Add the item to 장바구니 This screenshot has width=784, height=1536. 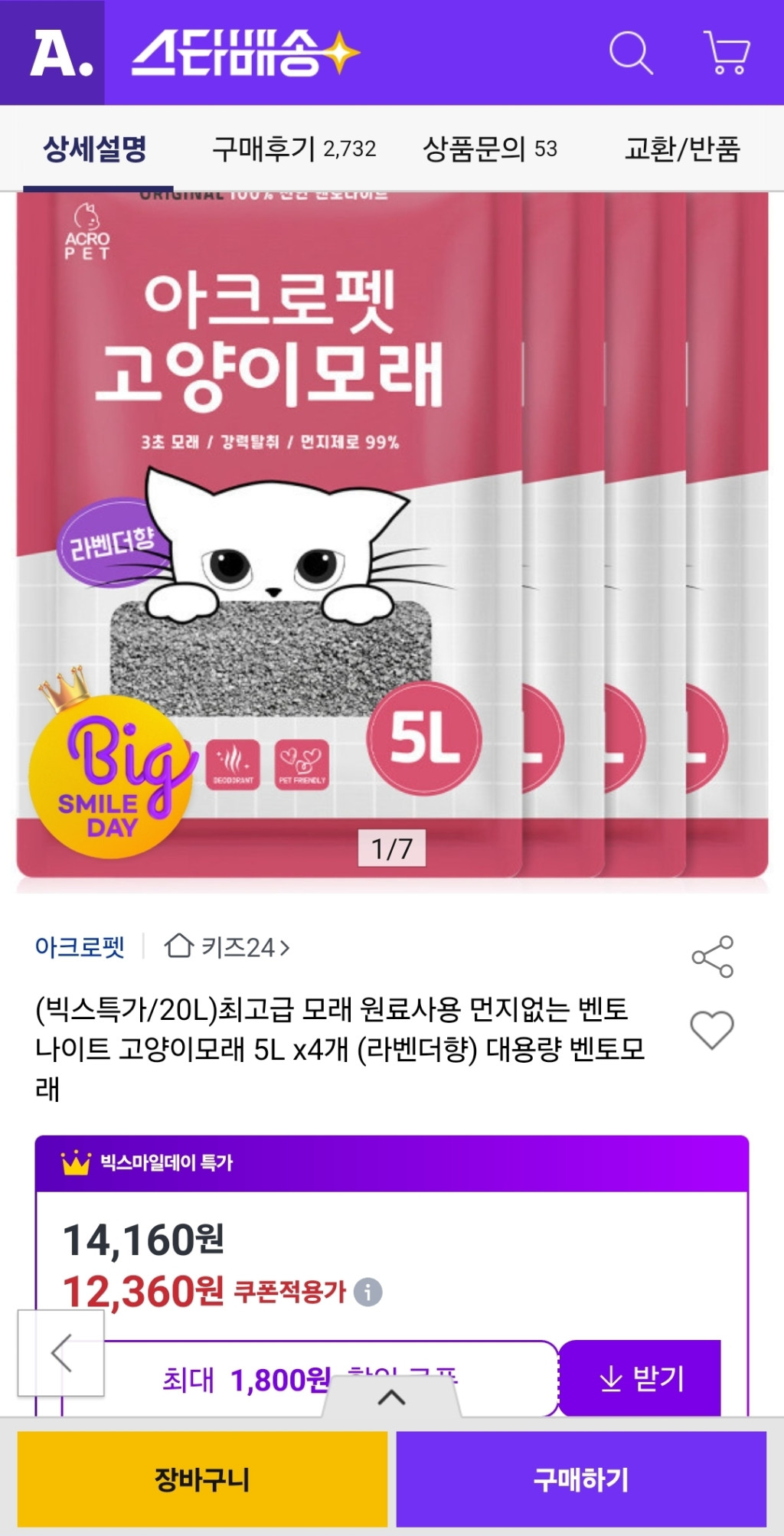(202, 1479)
